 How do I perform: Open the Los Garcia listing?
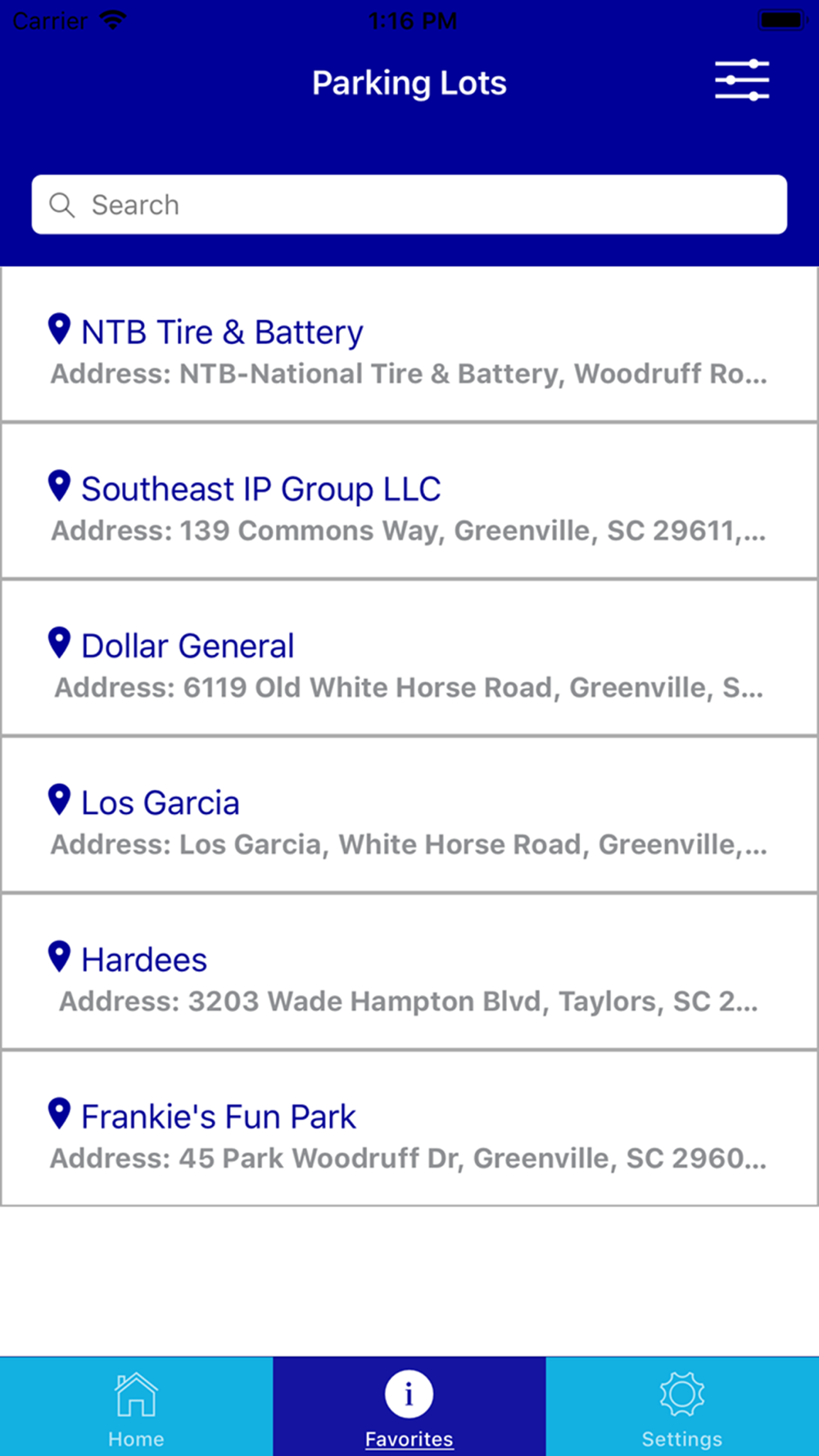(409, 816)
